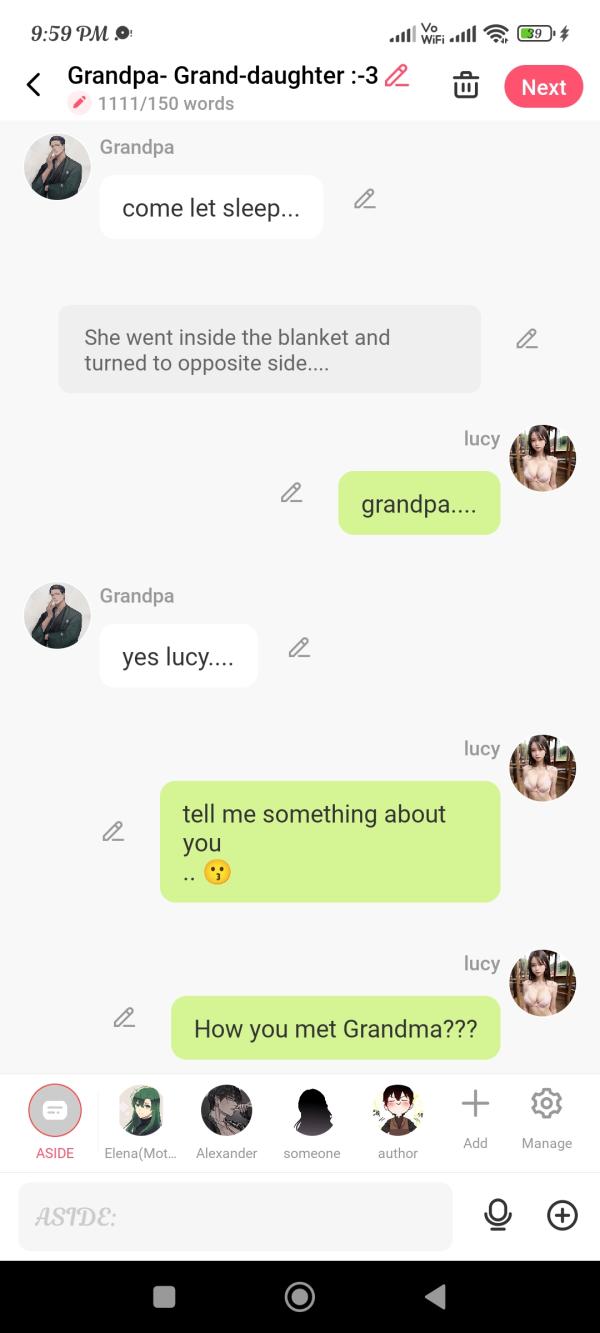This screenshot has width=600, height=1333.
Task: Edit 'tell me something about you' message
Action: [x=113, y=831]
